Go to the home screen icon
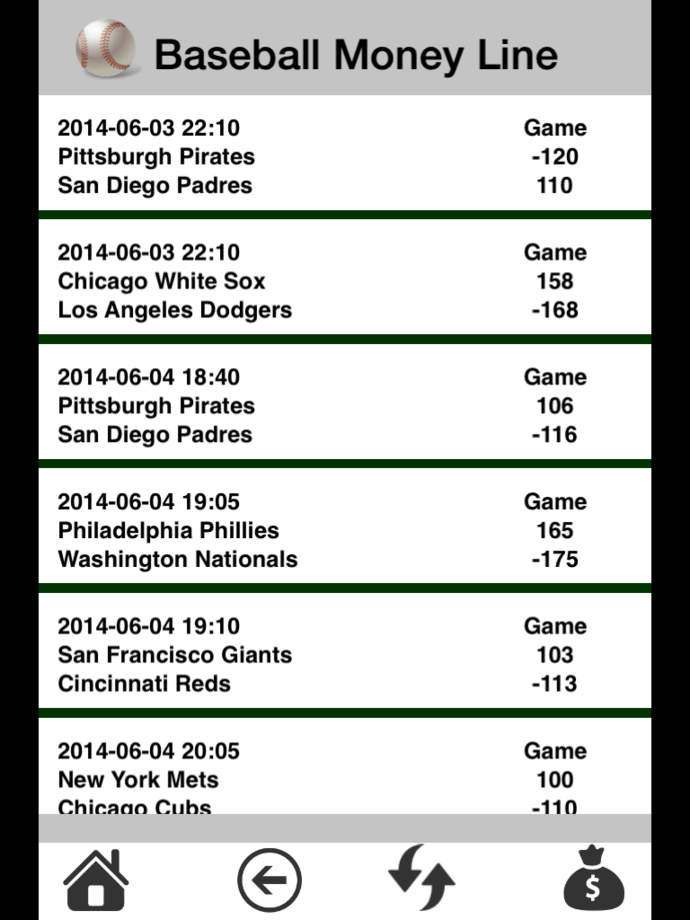 (96, 879)
